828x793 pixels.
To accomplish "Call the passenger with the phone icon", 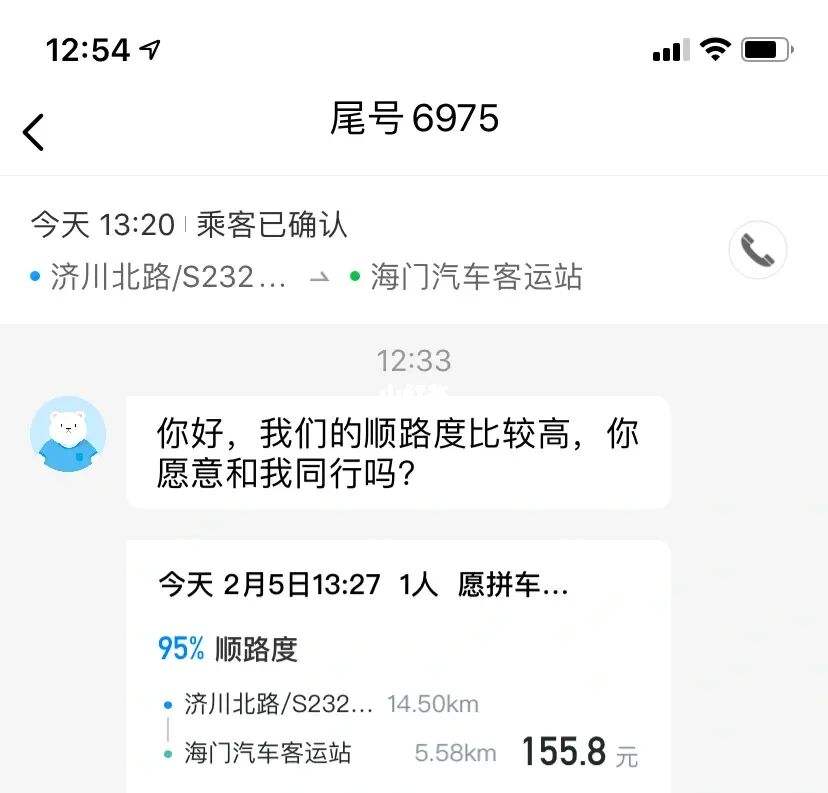I will (x=757, y=250).
